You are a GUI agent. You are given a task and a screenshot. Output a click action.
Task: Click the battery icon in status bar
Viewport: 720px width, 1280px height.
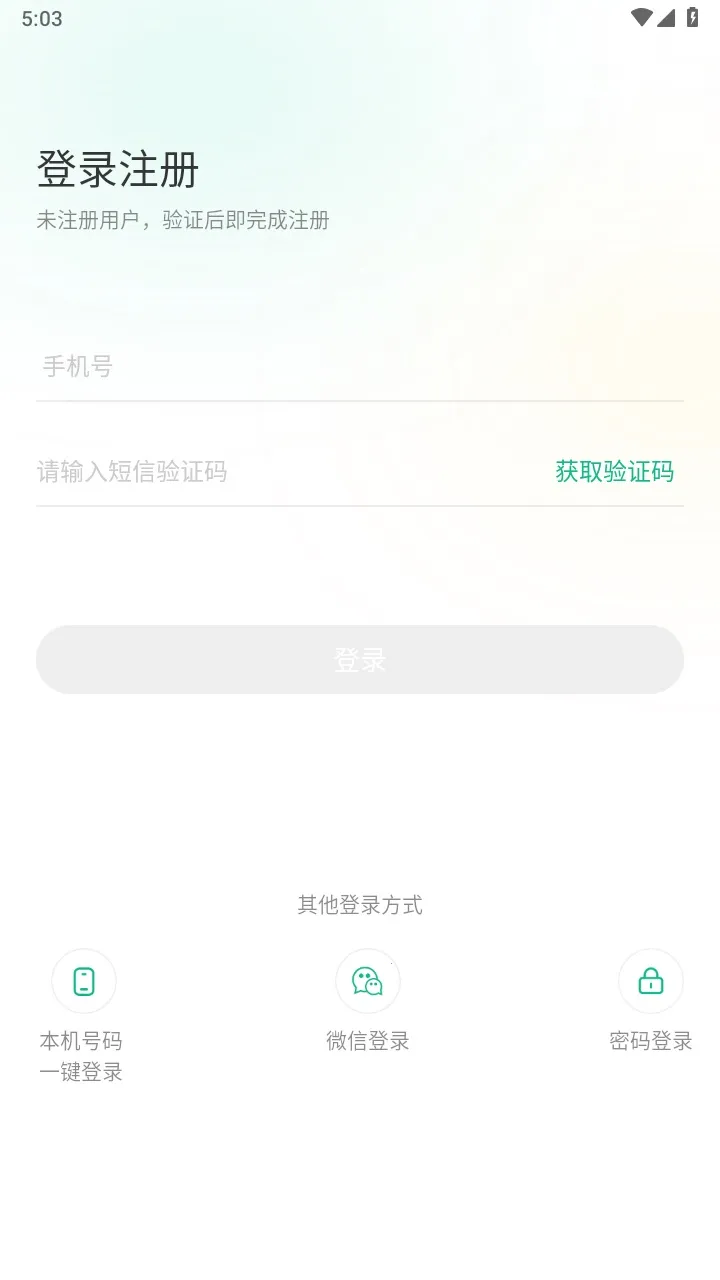pos(692,17)
